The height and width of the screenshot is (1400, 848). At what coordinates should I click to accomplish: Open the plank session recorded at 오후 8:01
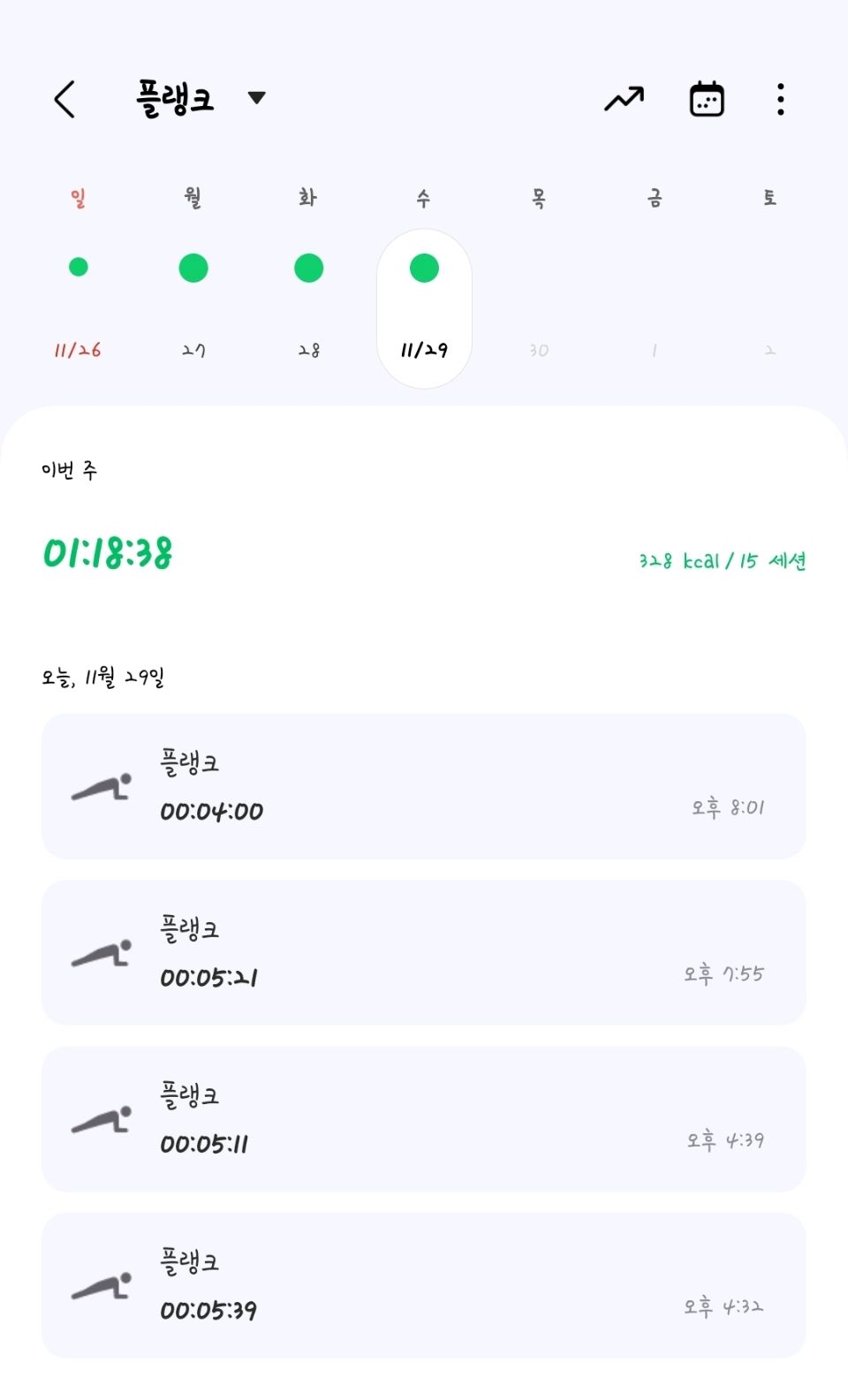(424, 786)
